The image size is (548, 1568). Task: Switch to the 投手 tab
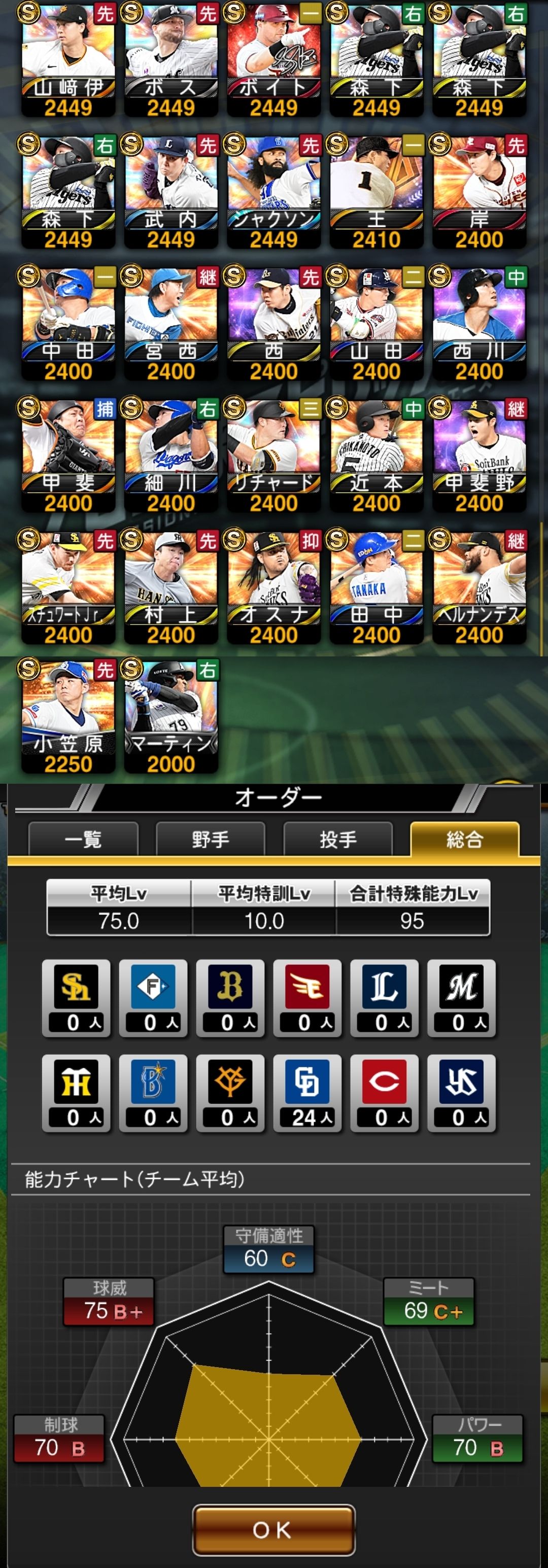tap(338, 840)
